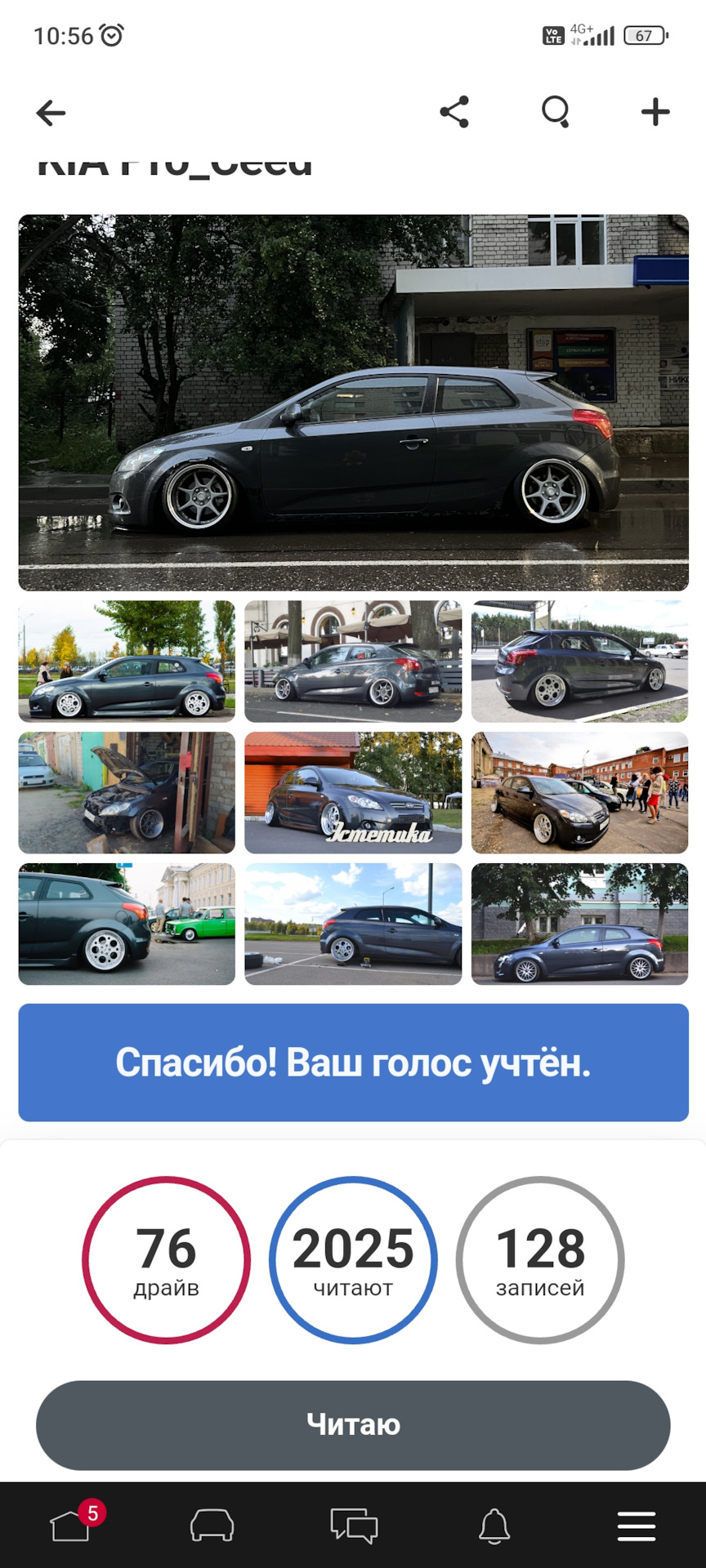Open the photo with the green classic car
The image size is (706, 1568).
(x=127, y=924)
